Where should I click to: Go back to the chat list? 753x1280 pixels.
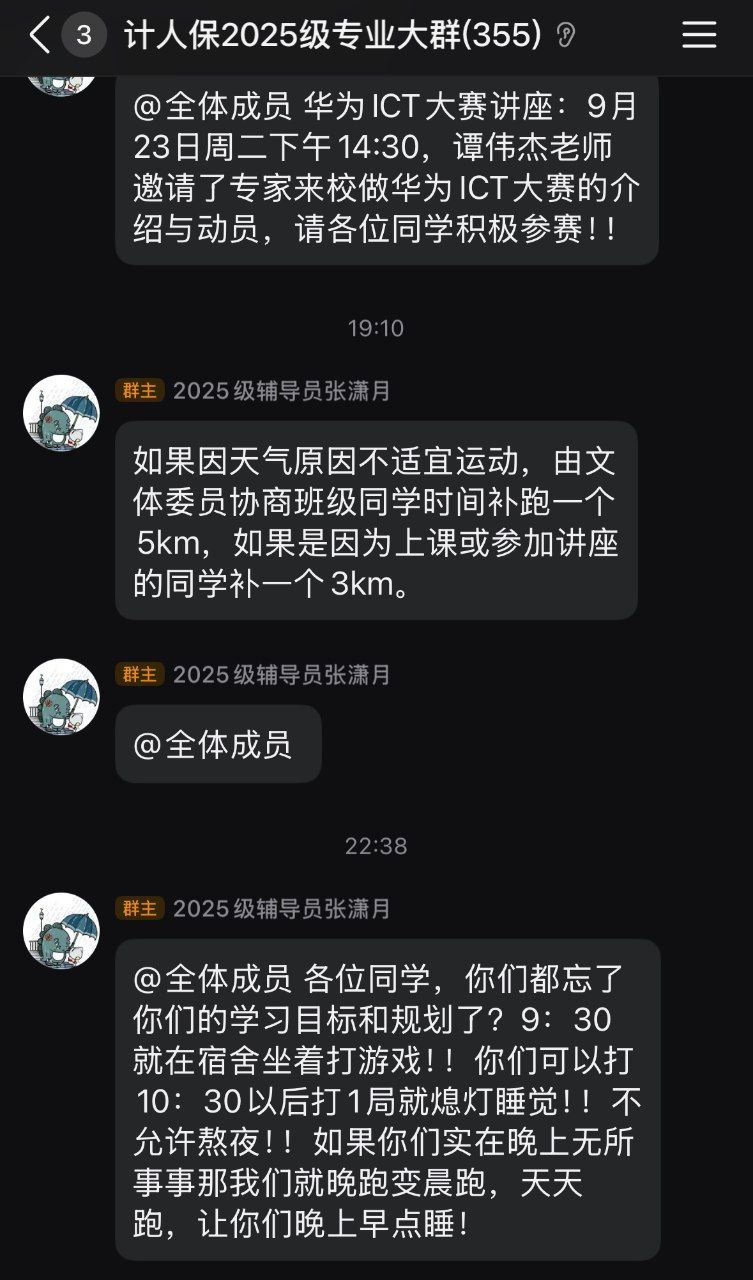pyautogui.click(x=38, y=36)
